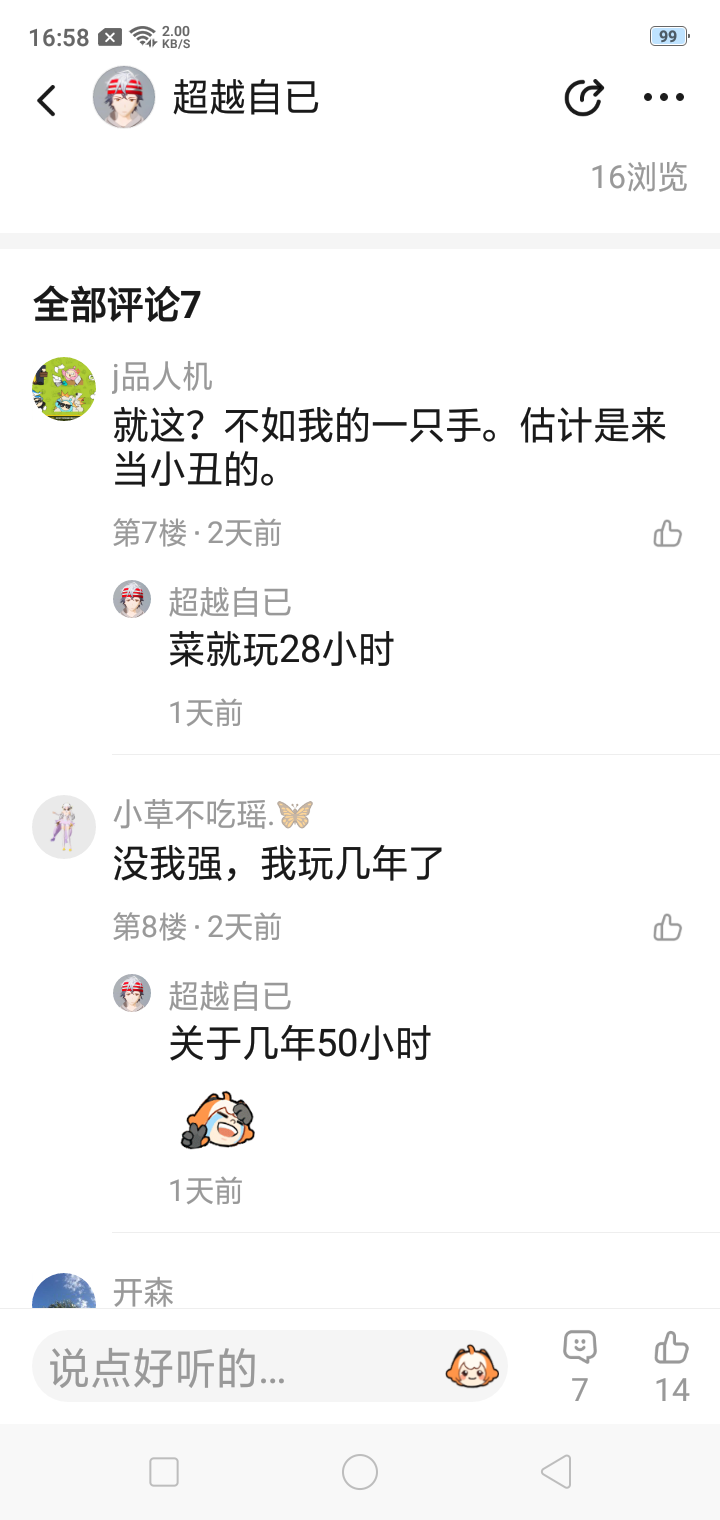Screen dimensions: 720x1520
Task: Like the post with the bottom thumbs-up
Action: [672, 1348]
